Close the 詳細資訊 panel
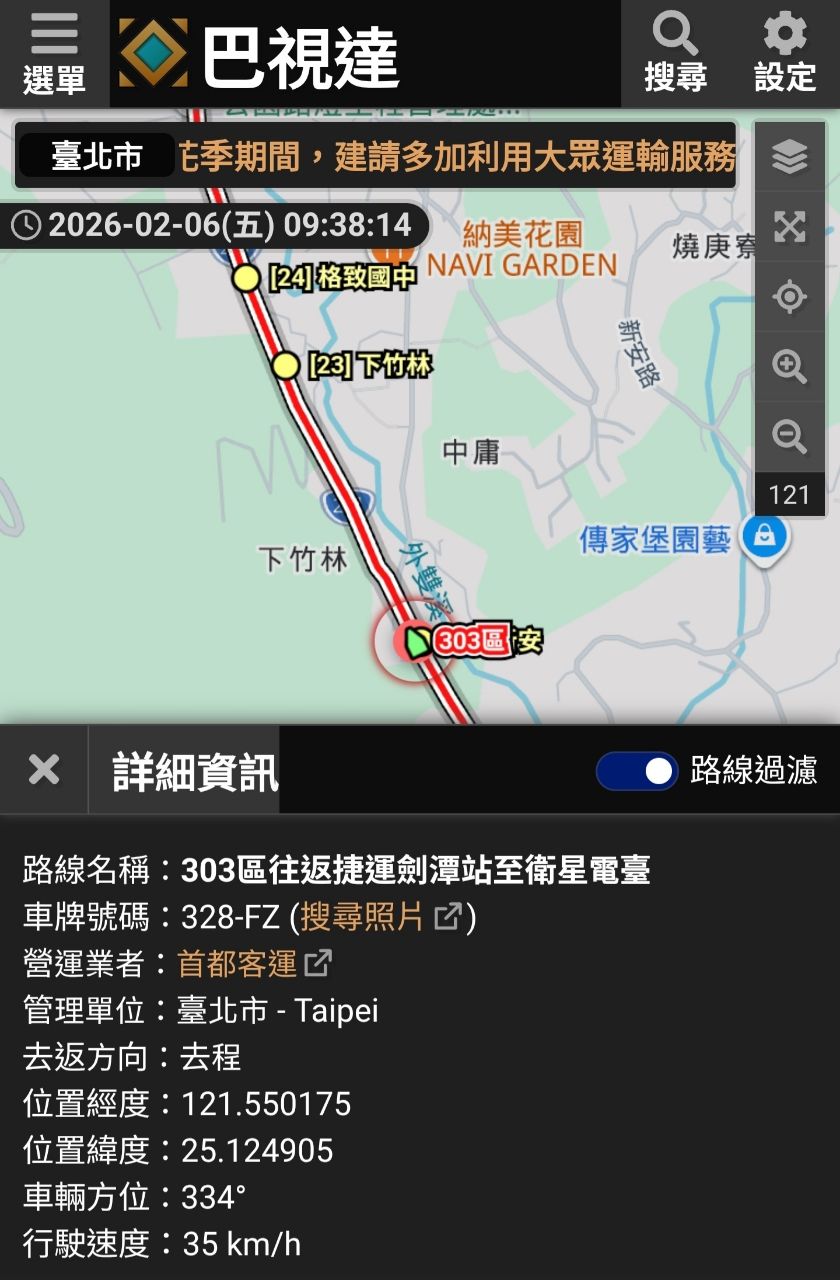Screen dimensions: 840x1280 [44, 769]
